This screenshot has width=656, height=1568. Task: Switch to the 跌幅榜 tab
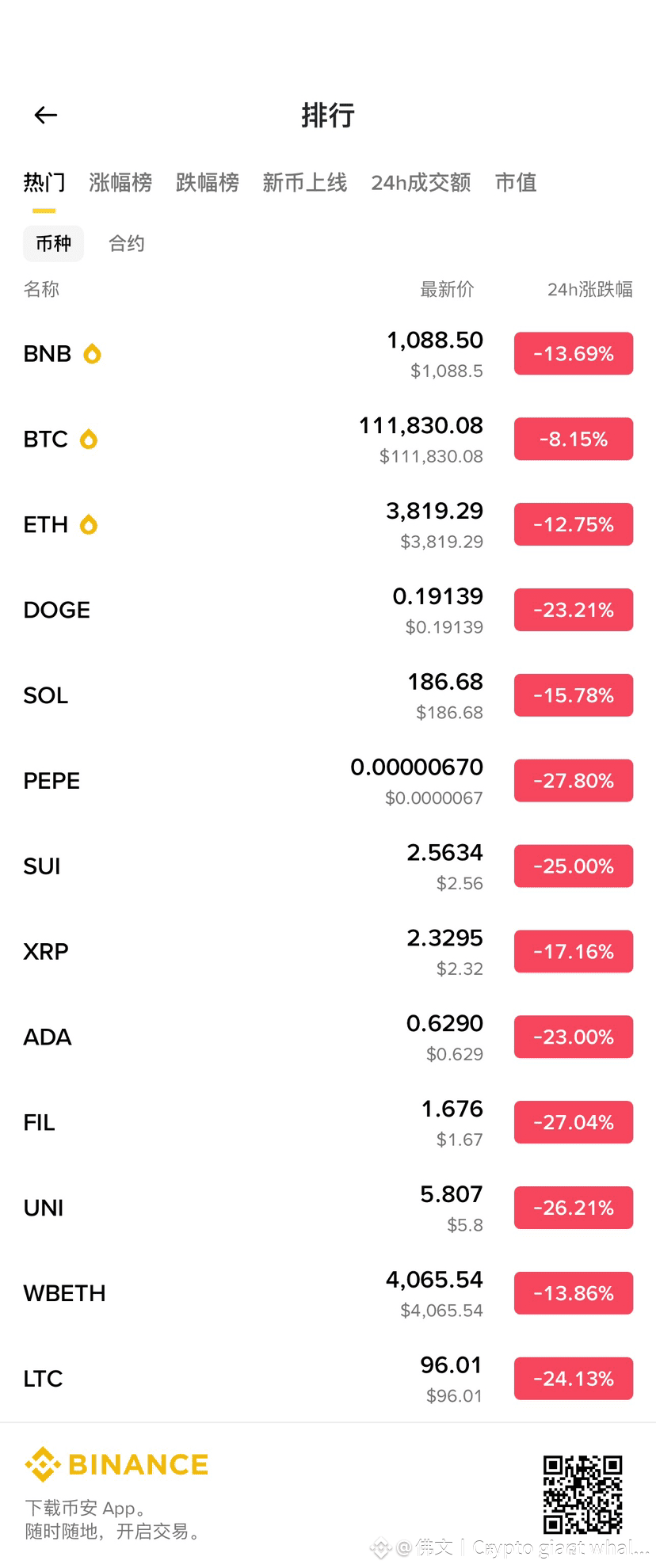coord(208,183)
